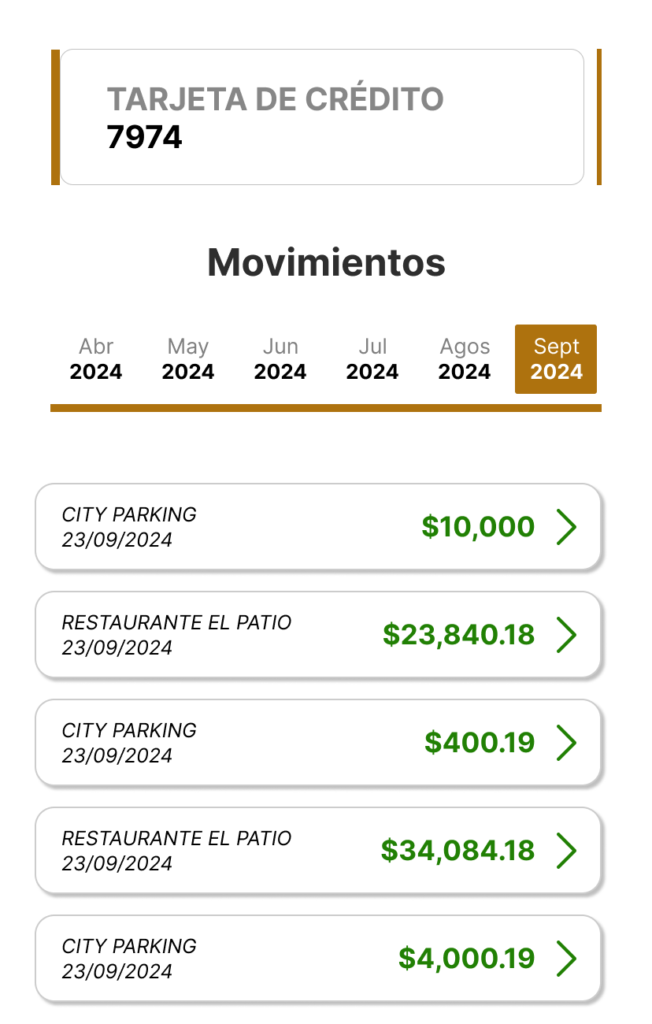Open the City Parking $10,000 movement
The height and width of the screenshot is (1024, 652).
tap(318, 527)
